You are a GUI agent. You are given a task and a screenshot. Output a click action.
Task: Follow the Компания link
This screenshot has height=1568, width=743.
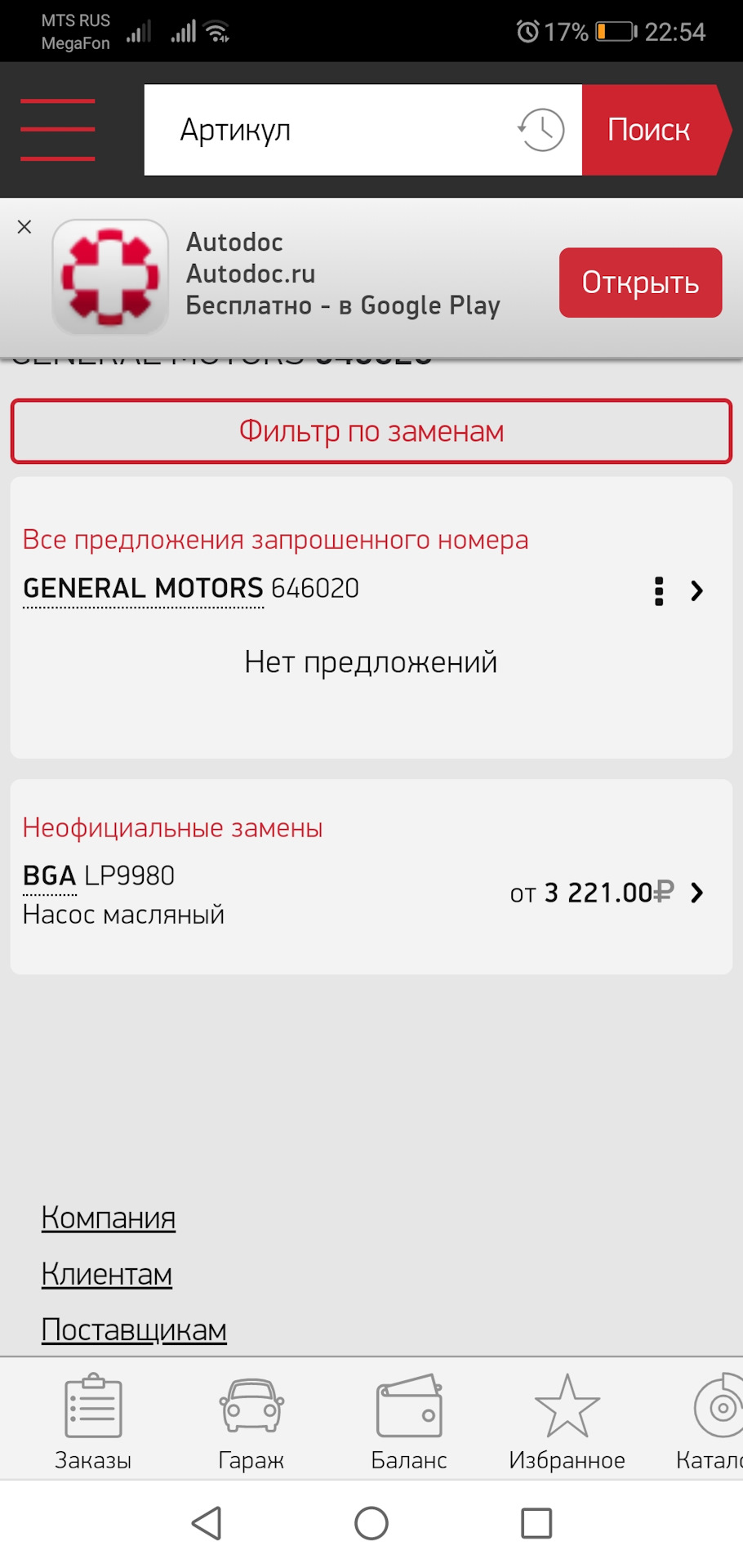(x=109, y=1218)
